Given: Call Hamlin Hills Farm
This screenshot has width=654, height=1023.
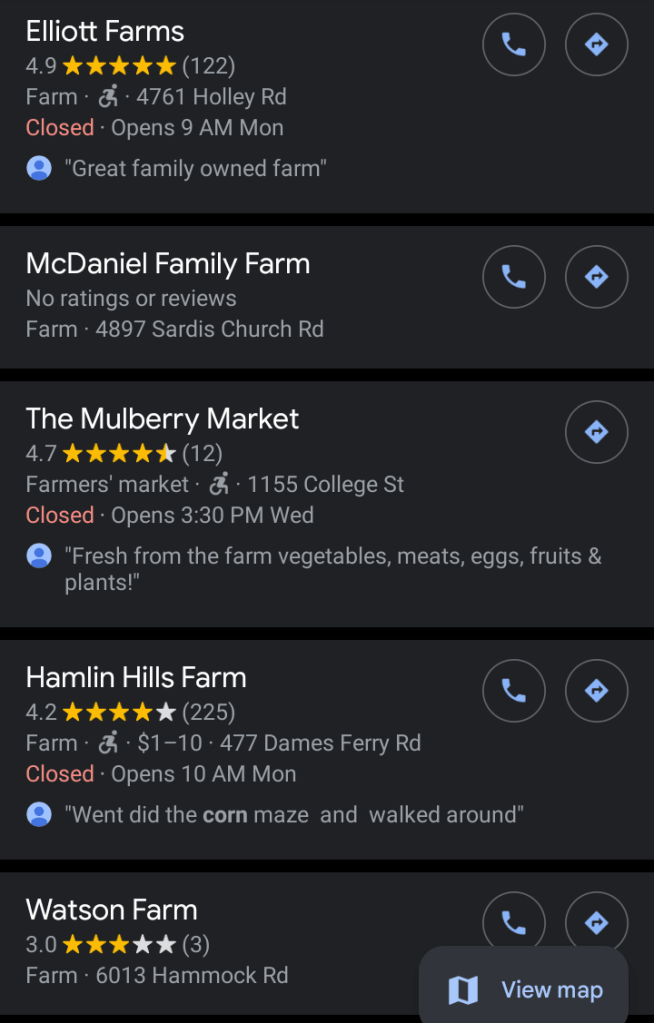Looking at the screenshot, I should click(514, 691).
